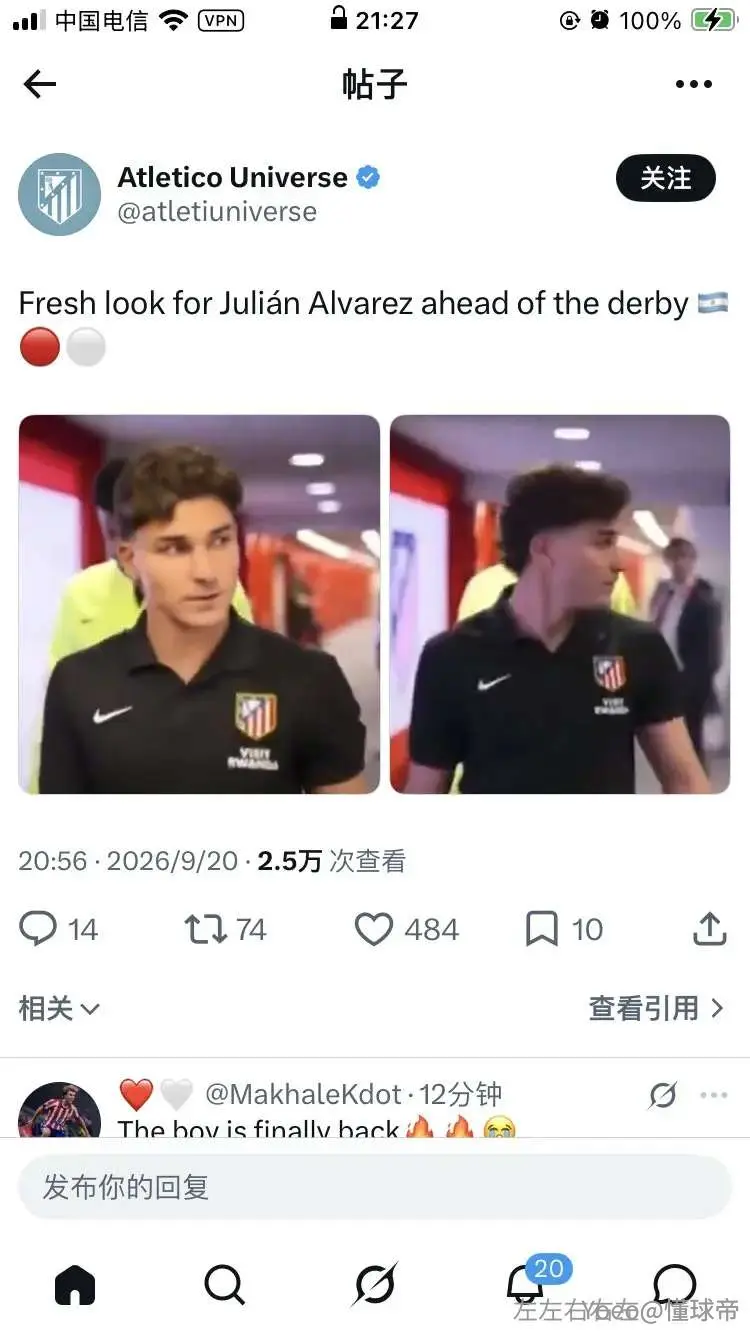Switch to the Home tab

pyautogui.click(x=75, y=1285)
